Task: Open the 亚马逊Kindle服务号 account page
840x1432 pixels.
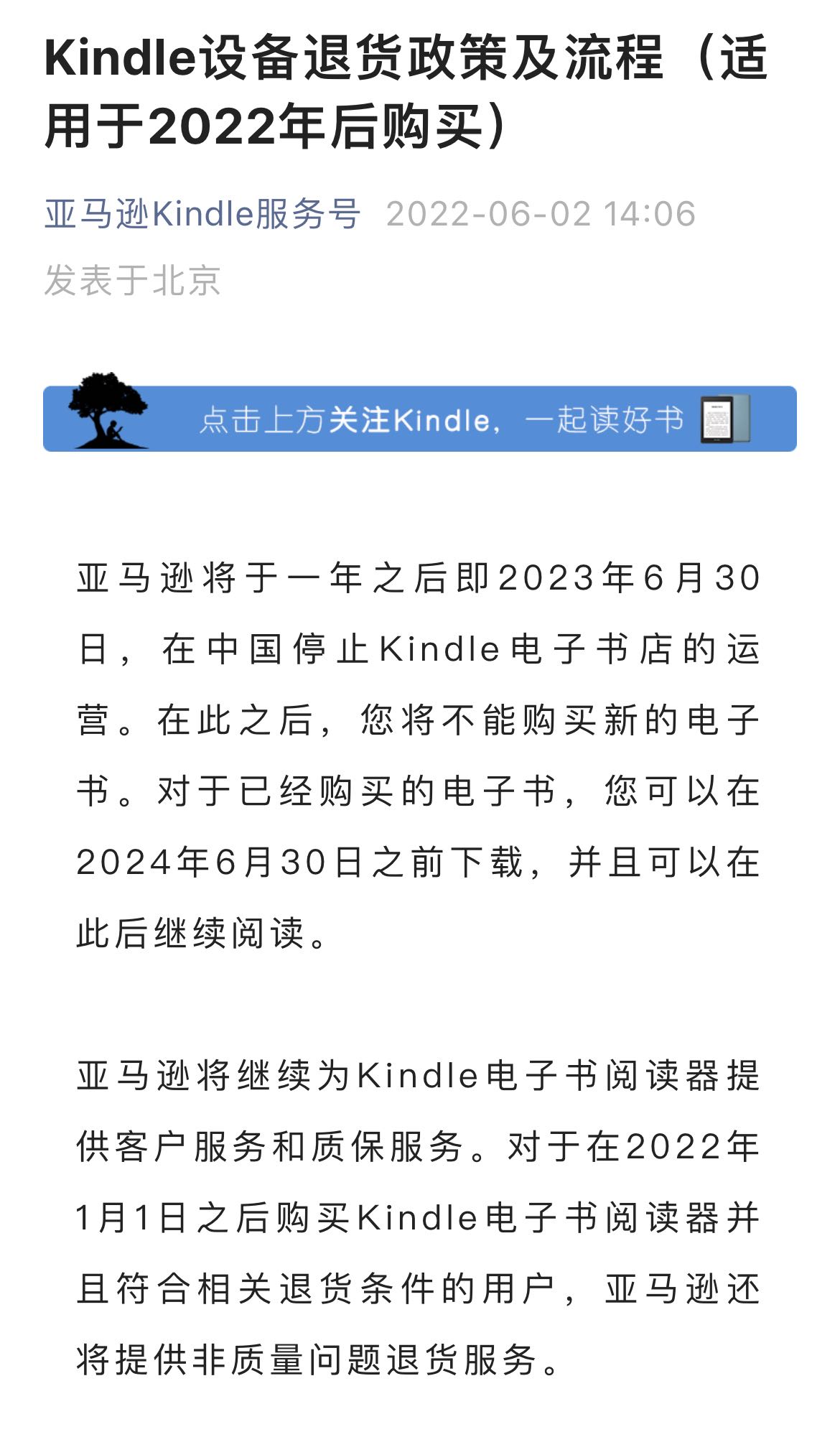Action: pos(202,213)
